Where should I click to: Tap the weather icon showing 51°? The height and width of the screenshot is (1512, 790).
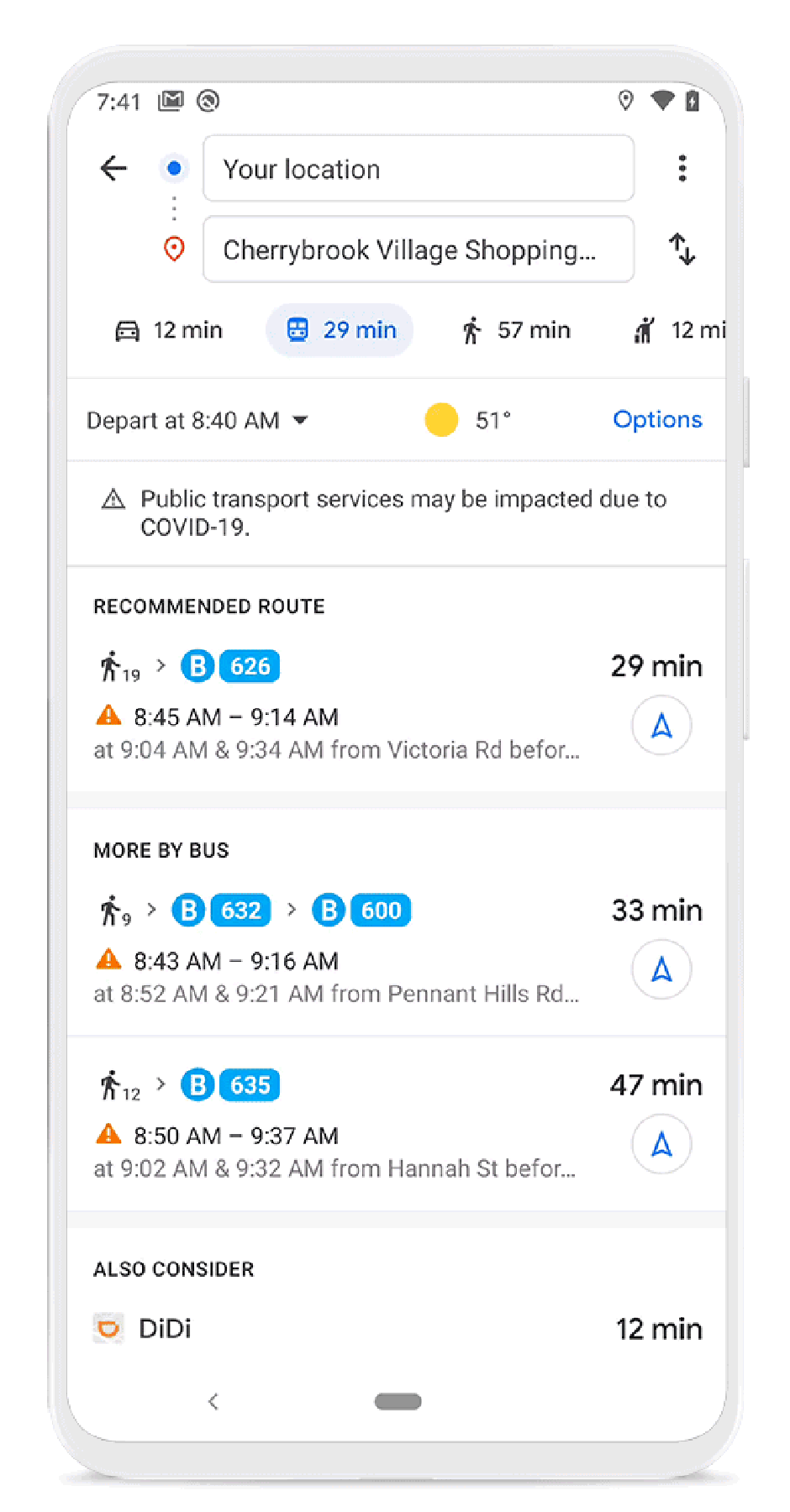point(441,419)
